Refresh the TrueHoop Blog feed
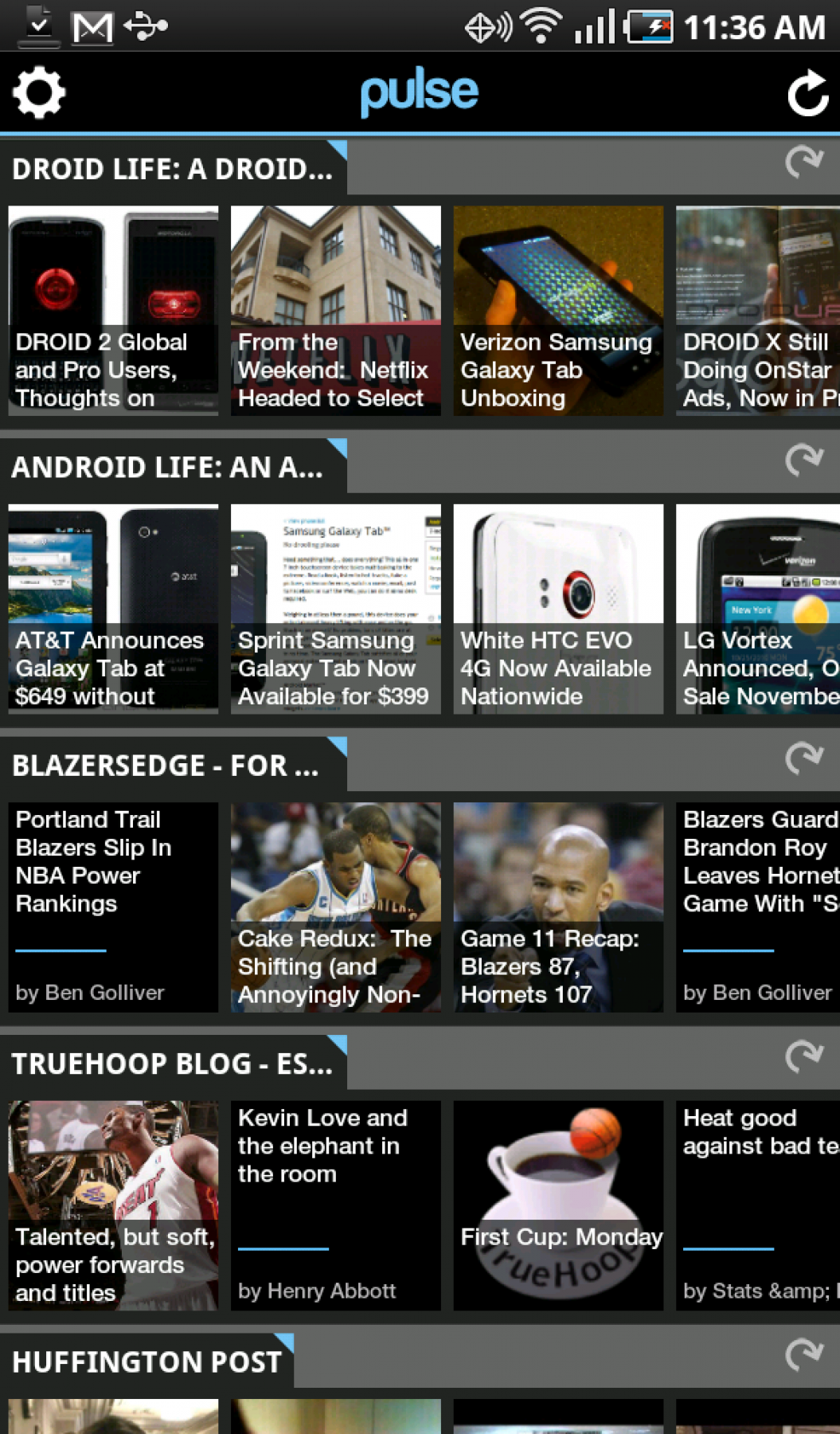 tap(803, 1057)
